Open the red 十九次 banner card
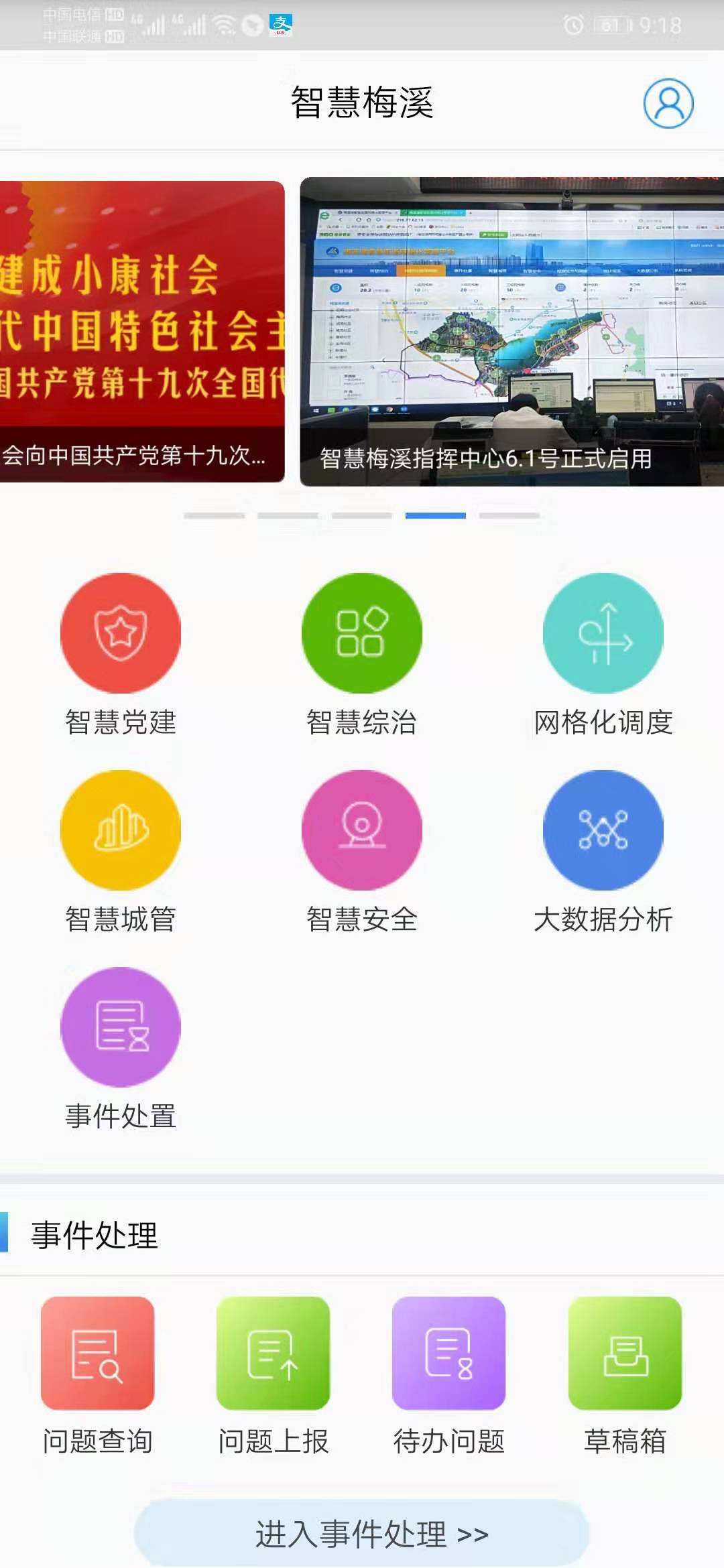Screen dimensions: 724x1568 pos(142,332)
